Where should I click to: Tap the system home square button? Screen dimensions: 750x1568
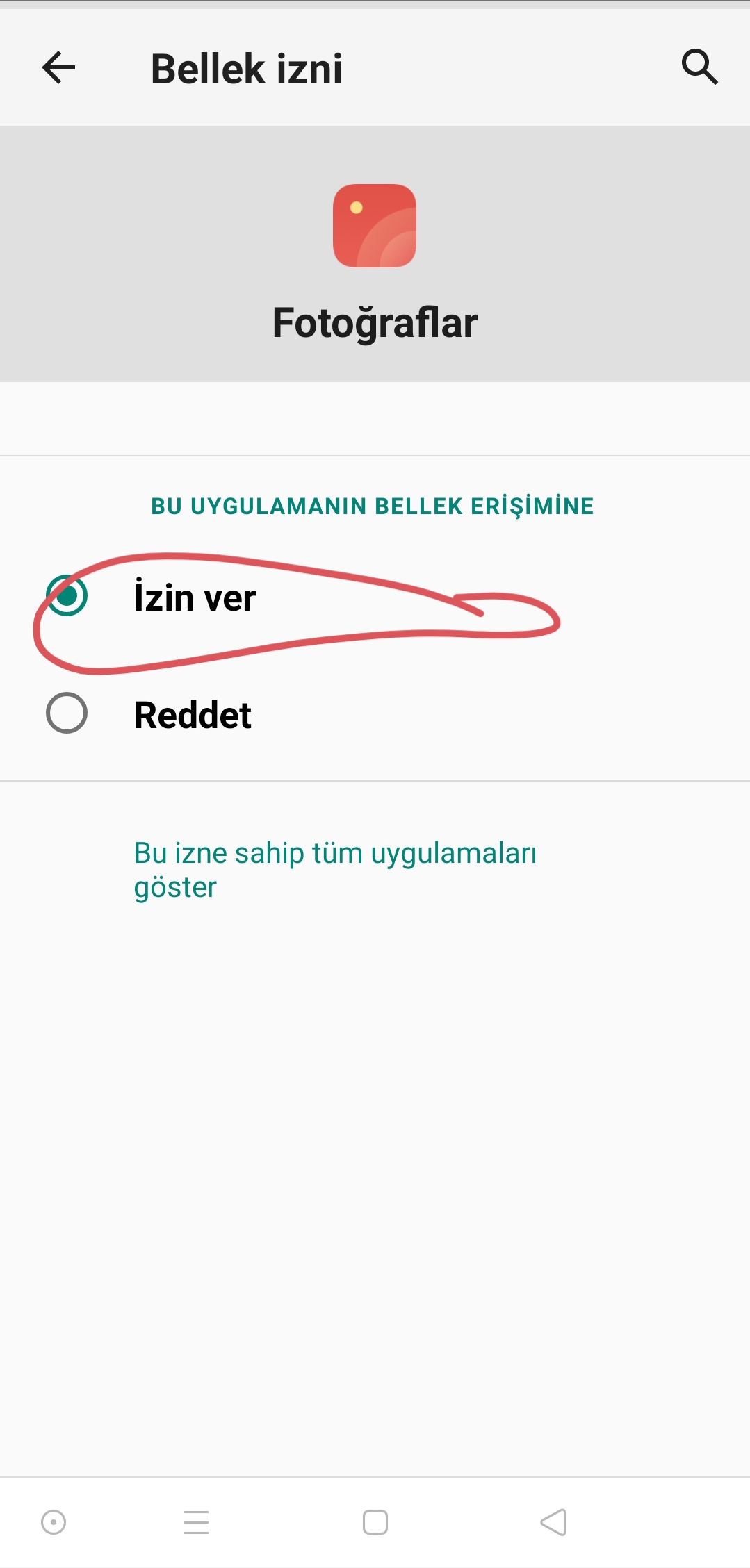point(375,1522)
